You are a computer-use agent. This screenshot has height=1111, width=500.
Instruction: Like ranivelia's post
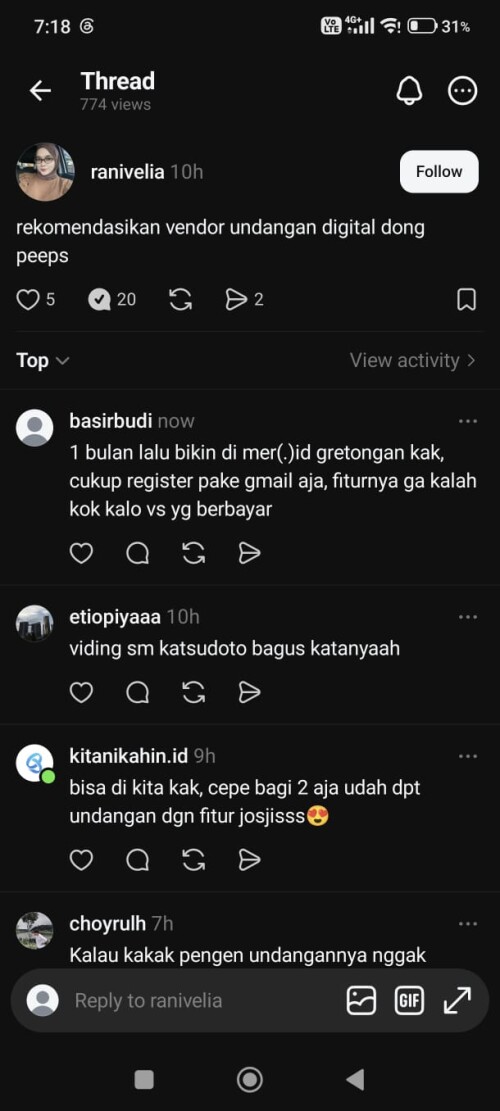tap(28, 300)
